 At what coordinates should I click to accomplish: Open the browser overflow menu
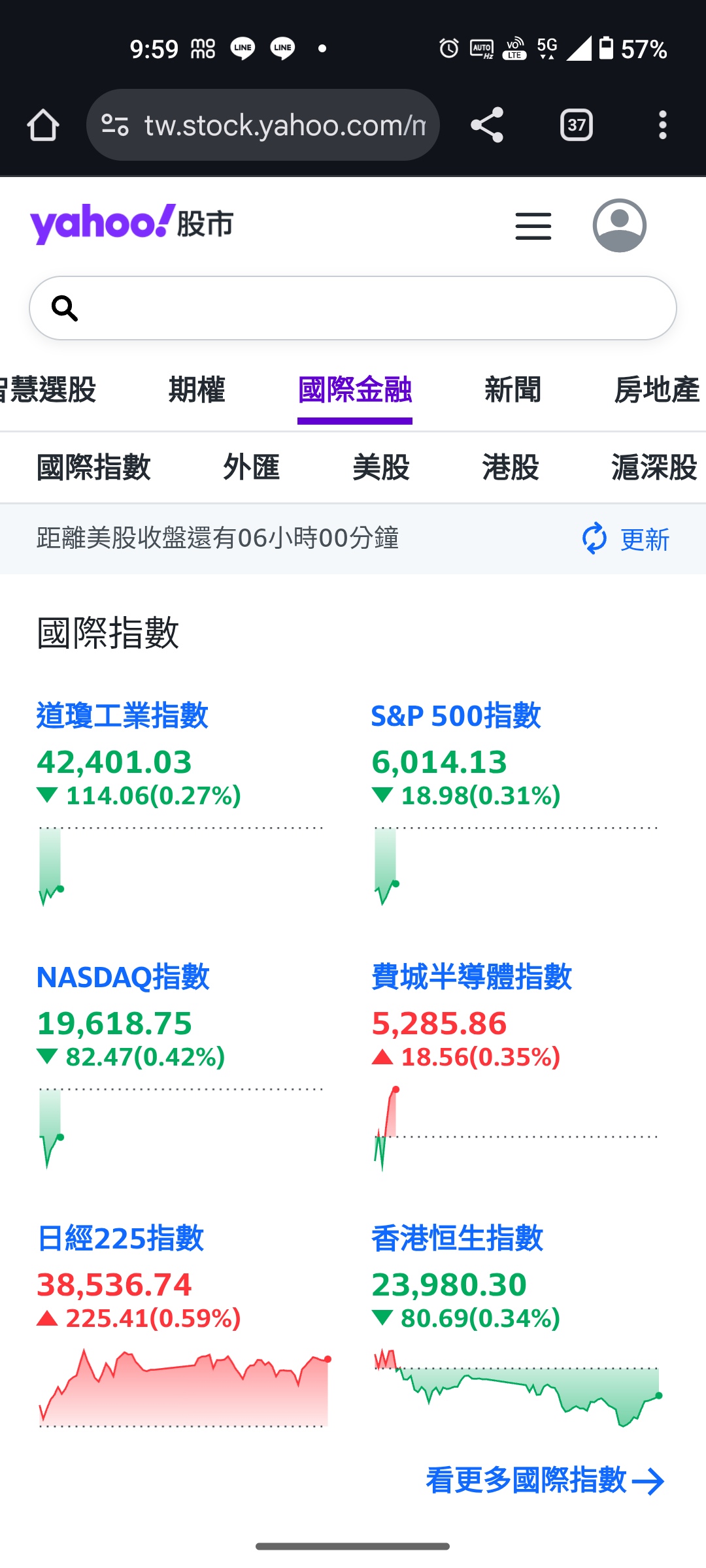point(663,125)
